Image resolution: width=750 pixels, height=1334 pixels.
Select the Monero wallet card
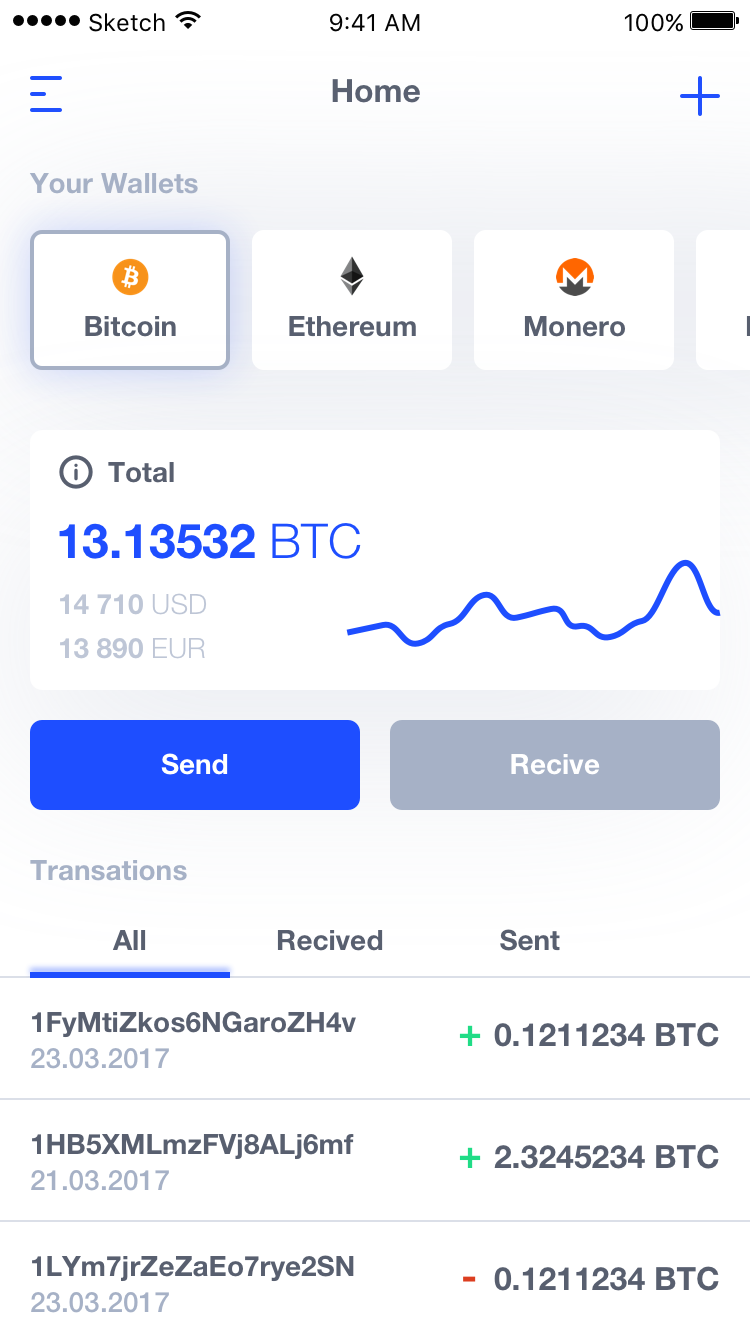click(574, 300)
